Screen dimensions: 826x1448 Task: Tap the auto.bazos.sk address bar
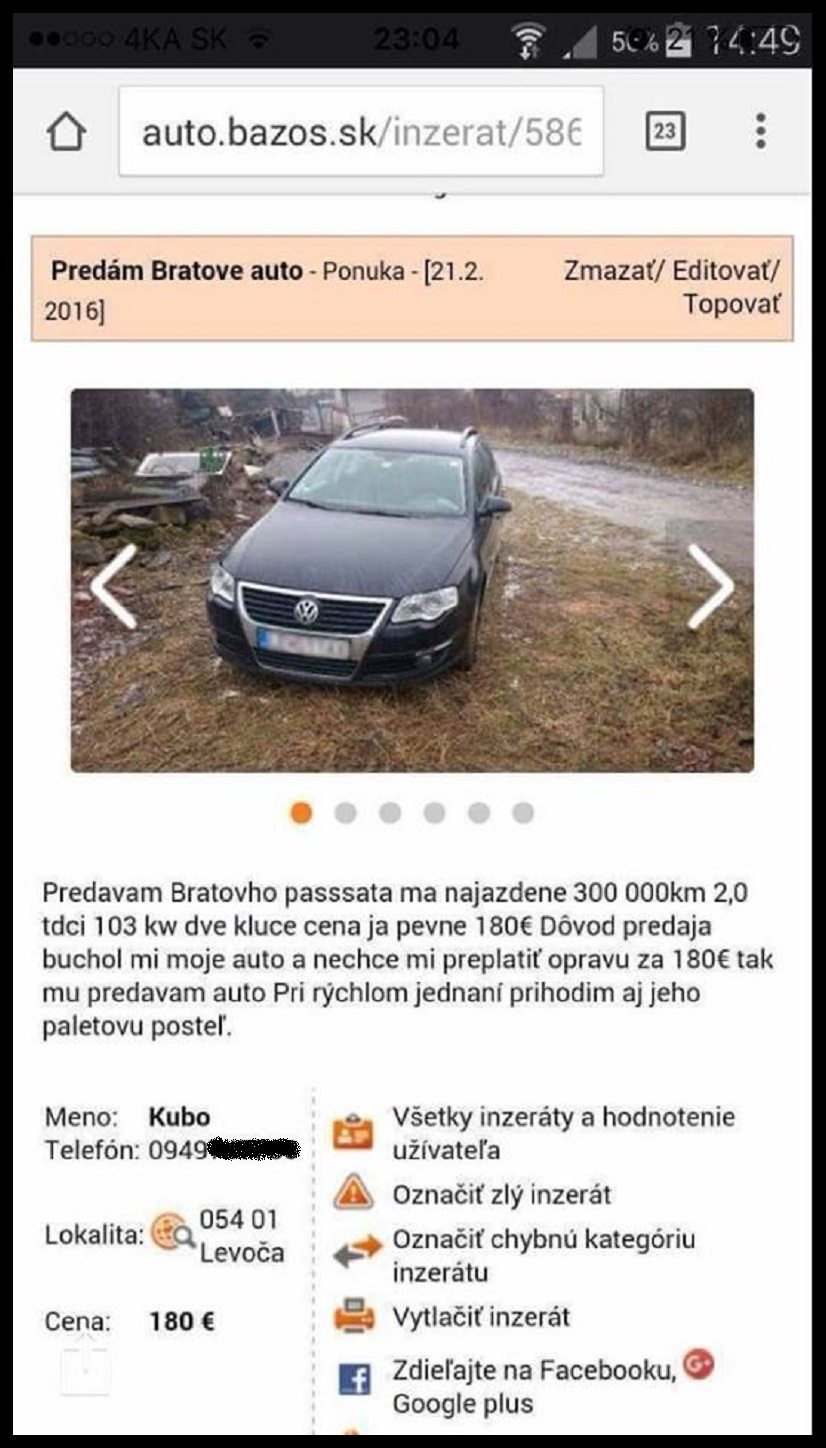(360, 132)
